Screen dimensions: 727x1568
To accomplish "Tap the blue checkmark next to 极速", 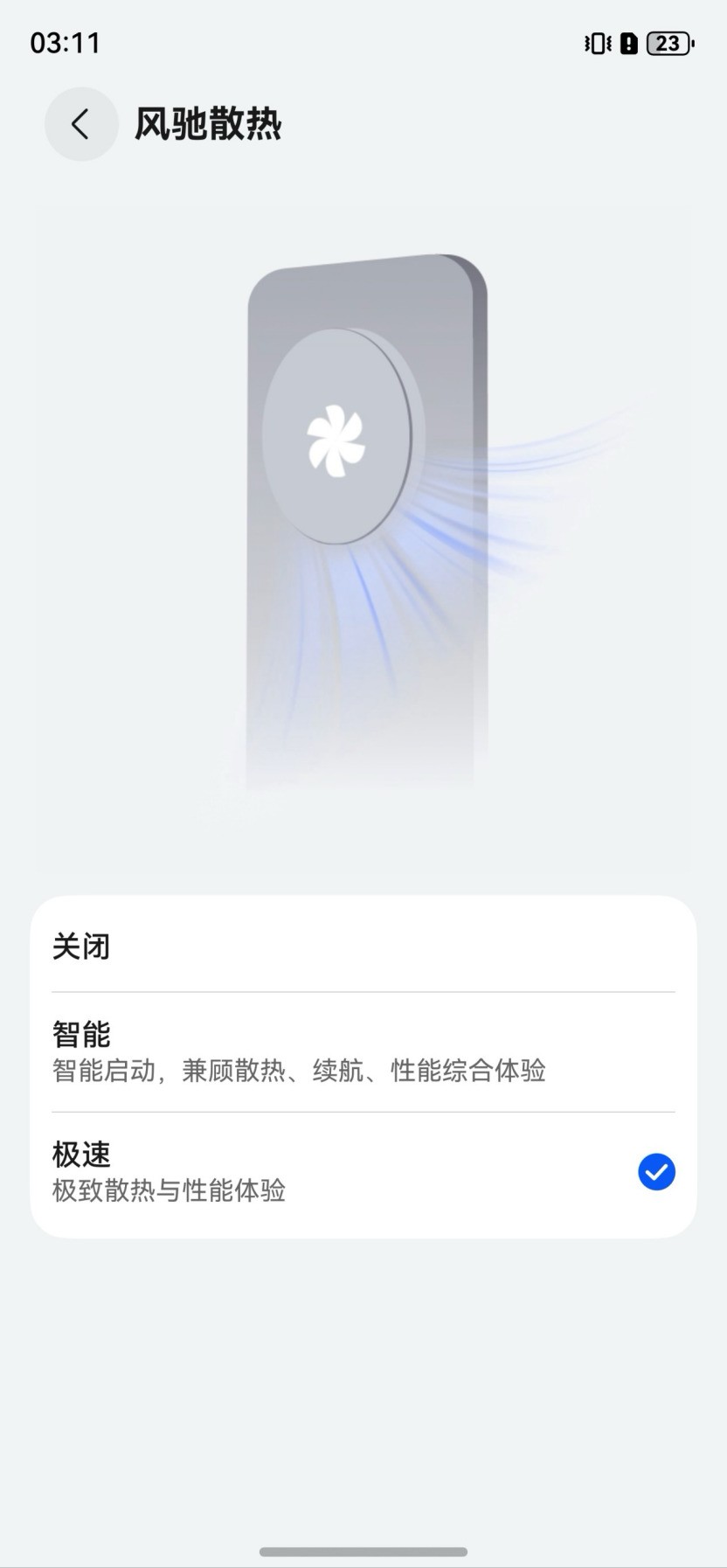I will click(656, 1172).
